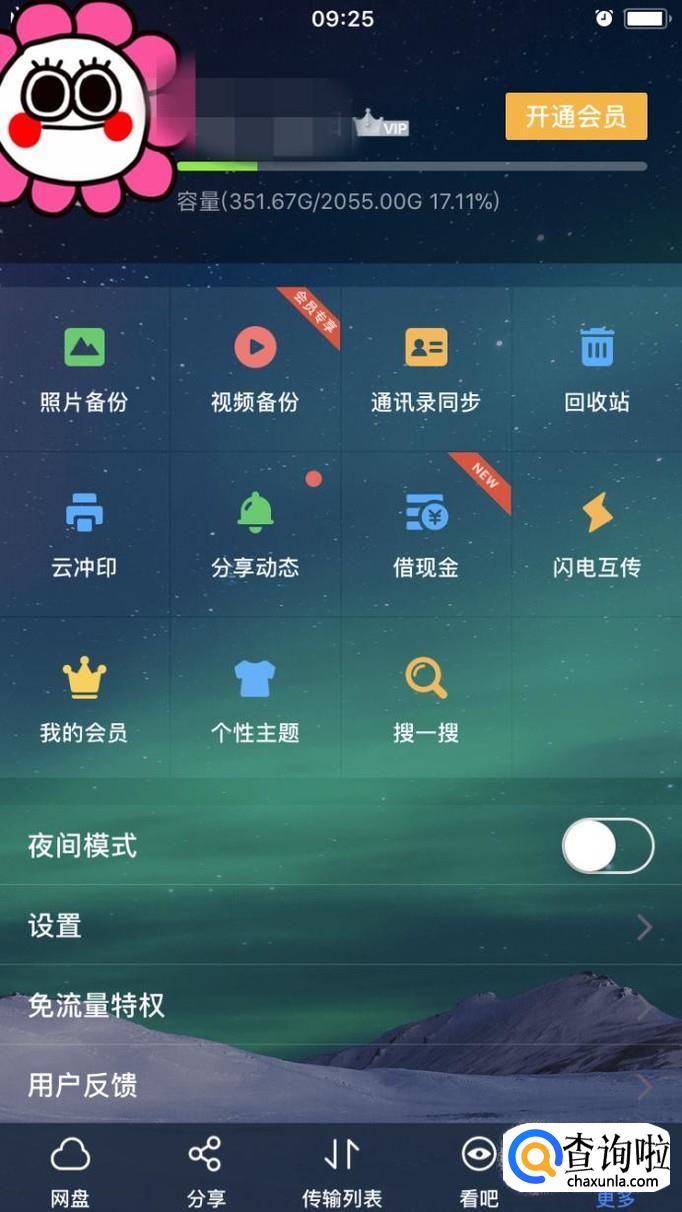This screenshot has width=682, height=1212.
Task: Open 搜一搜 search feature
Action: [426, 699]
